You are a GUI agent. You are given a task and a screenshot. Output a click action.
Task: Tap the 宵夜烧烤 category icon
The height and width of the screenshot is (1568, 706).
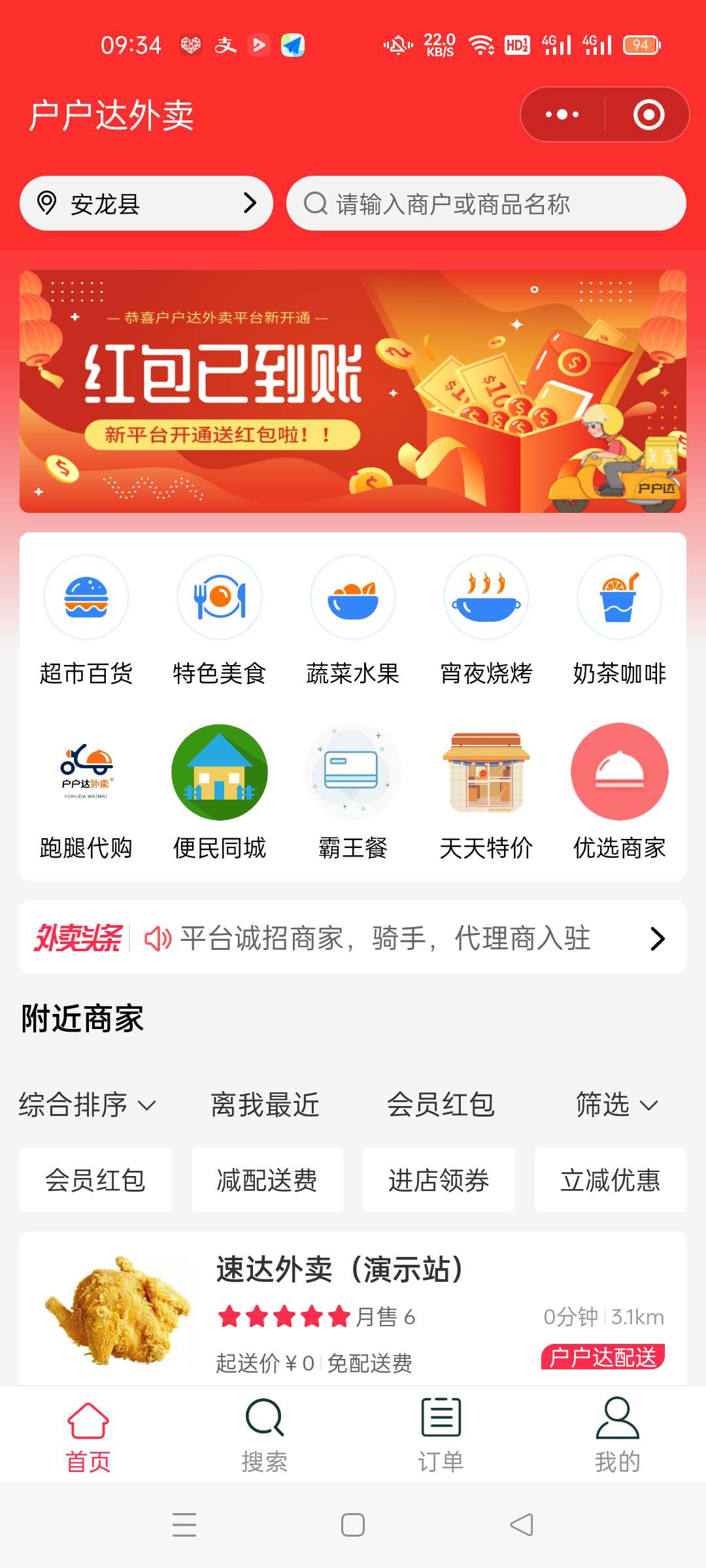coord(486,596)
